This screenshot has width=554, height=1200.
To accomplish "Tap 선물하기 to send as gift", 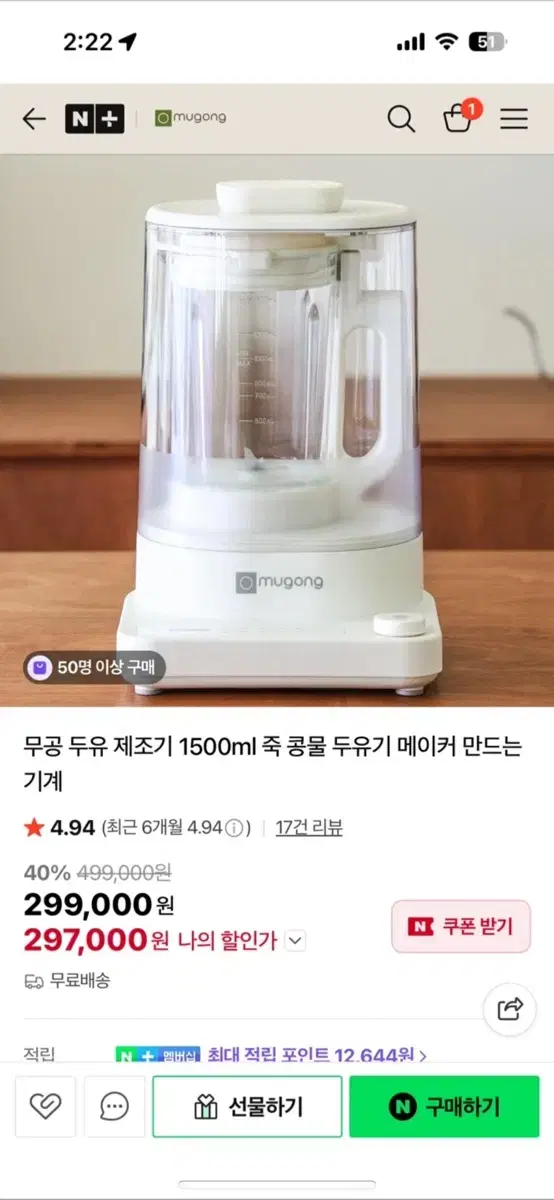I will pyautogui.click(x=247, y=1106).
